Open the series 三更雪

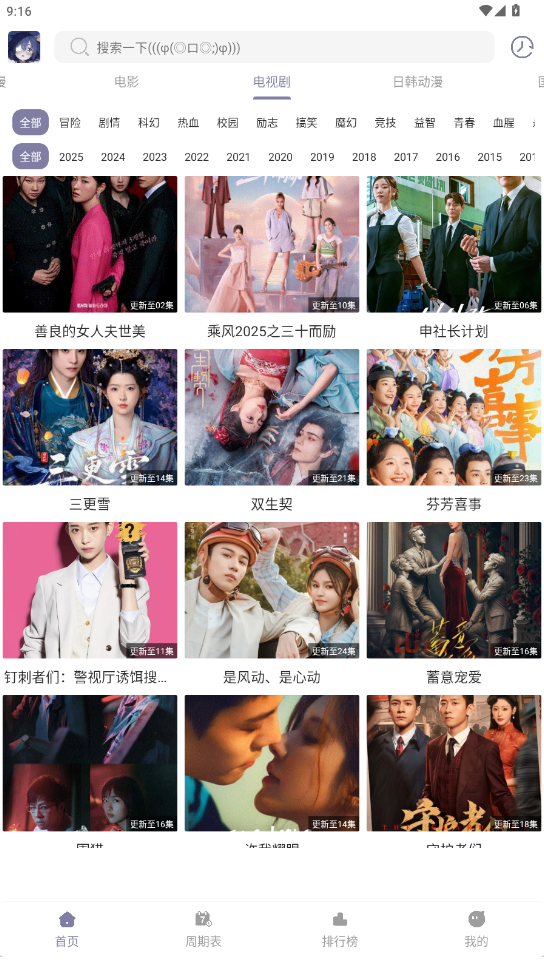(x=90, y=432)
